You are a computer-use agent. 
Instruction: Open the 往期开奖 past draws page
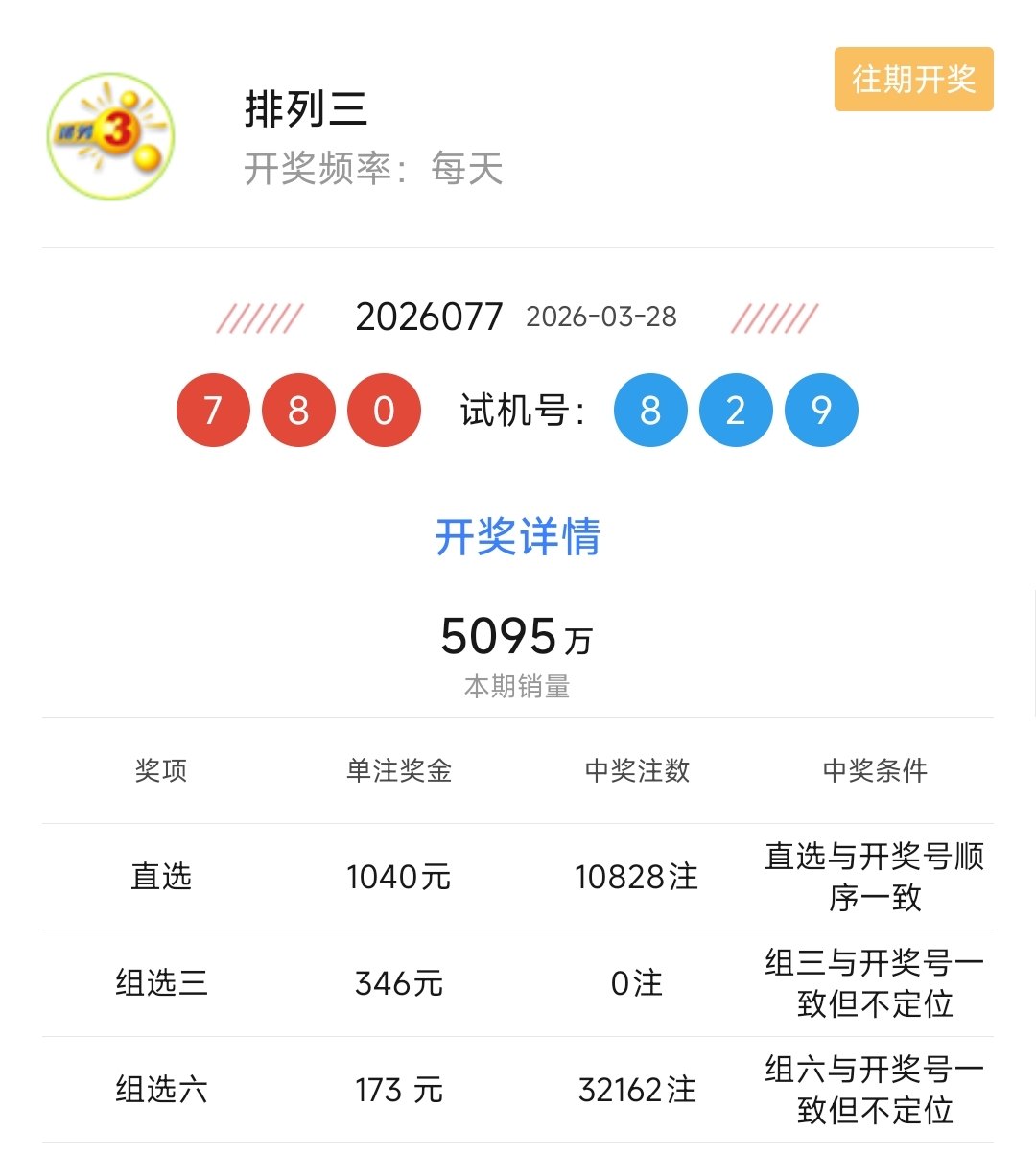[x=913, y=81]
